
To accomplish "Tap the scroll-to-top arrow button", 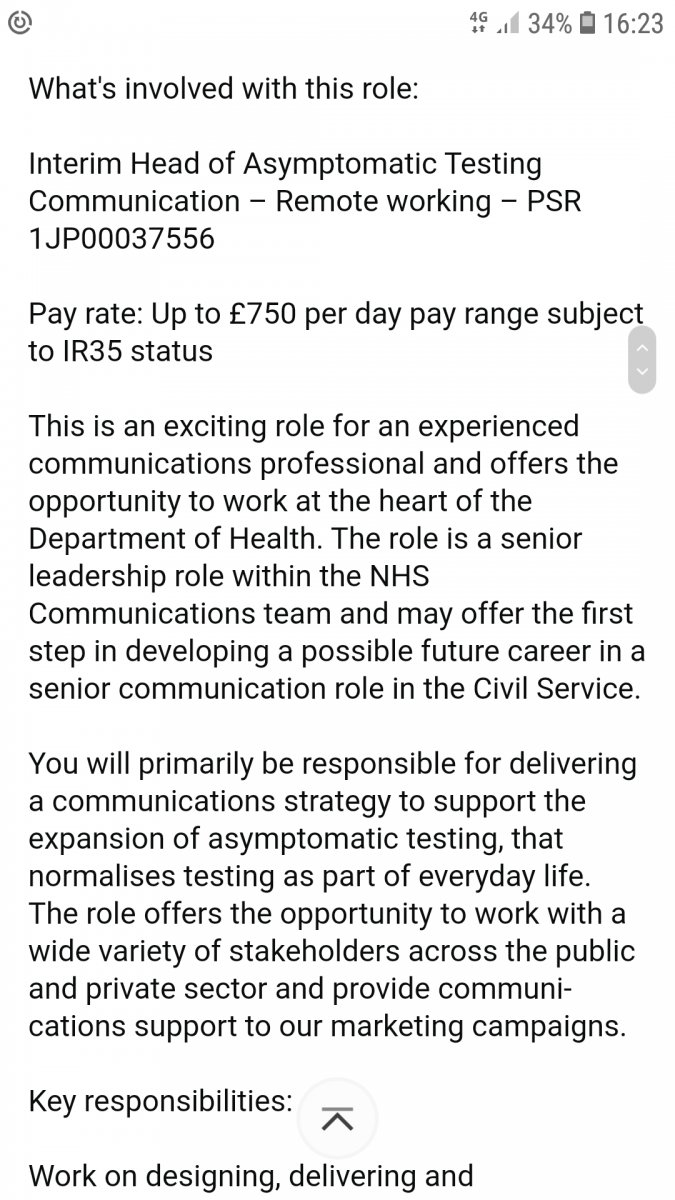I will coord(338,1120).
